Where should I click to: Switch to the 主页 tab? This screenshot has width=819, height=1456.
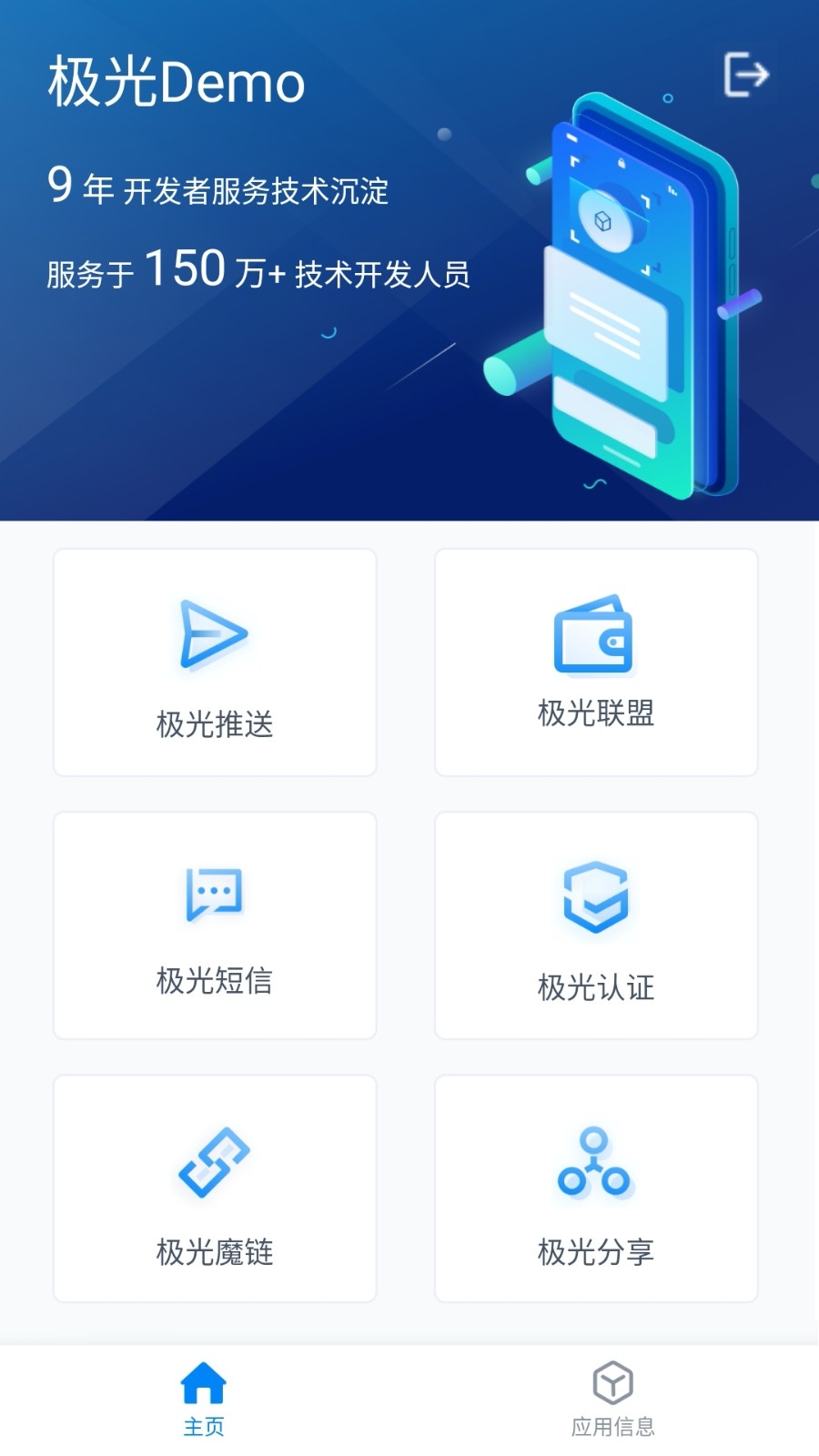coord(204,1400)
